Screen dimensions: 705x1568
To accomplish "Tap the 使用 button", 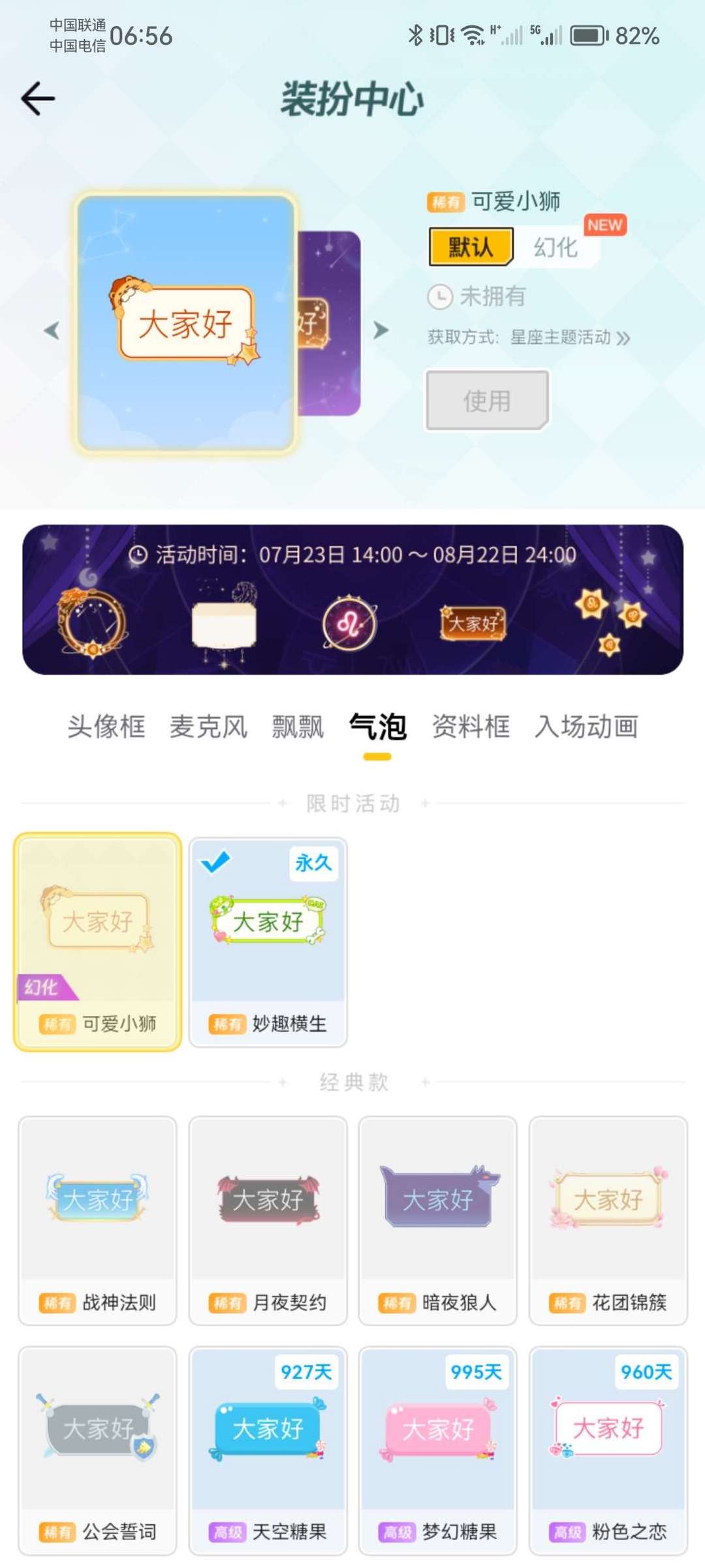I will (x=487, y=401).
